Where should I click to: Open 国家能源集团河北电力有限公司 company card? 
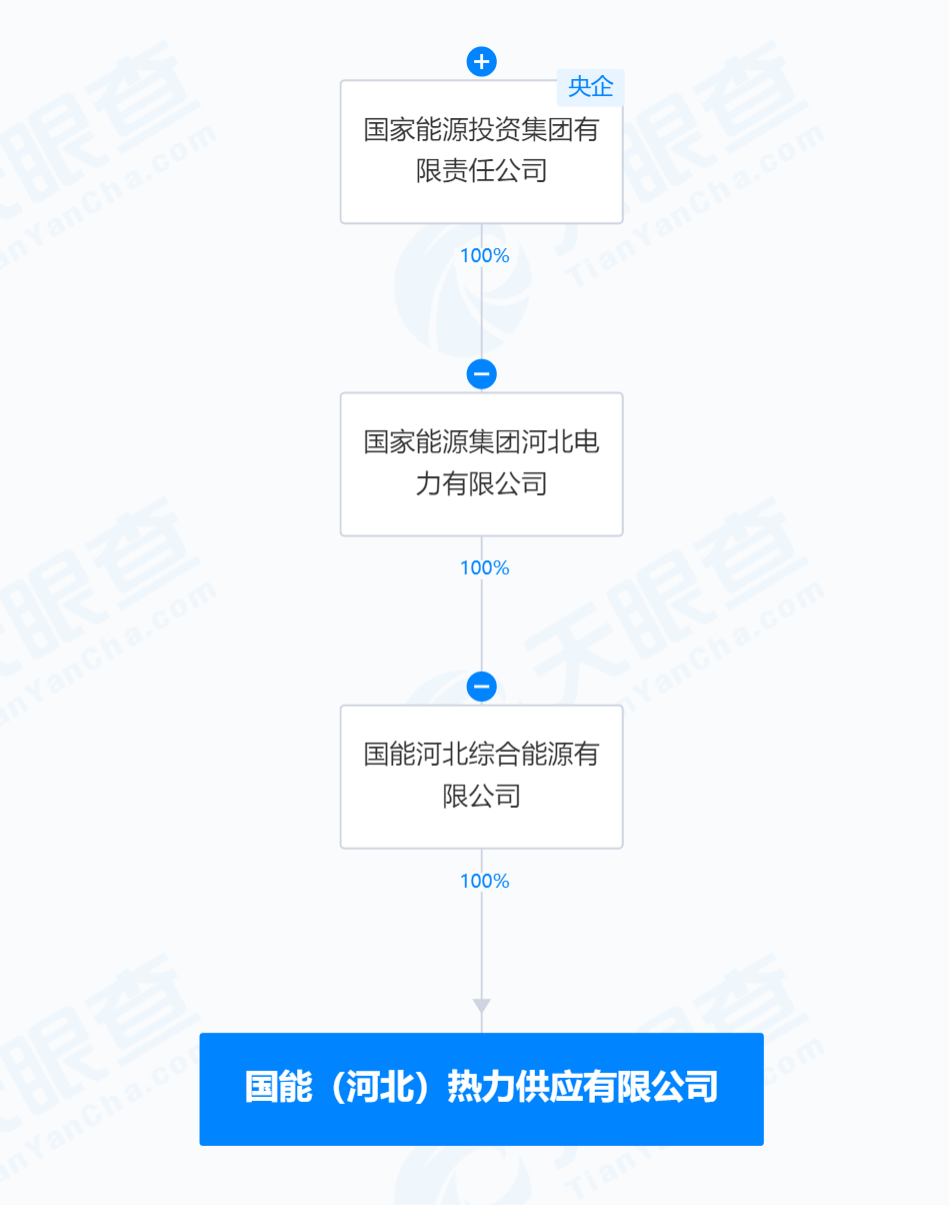[x=481, y=464]
